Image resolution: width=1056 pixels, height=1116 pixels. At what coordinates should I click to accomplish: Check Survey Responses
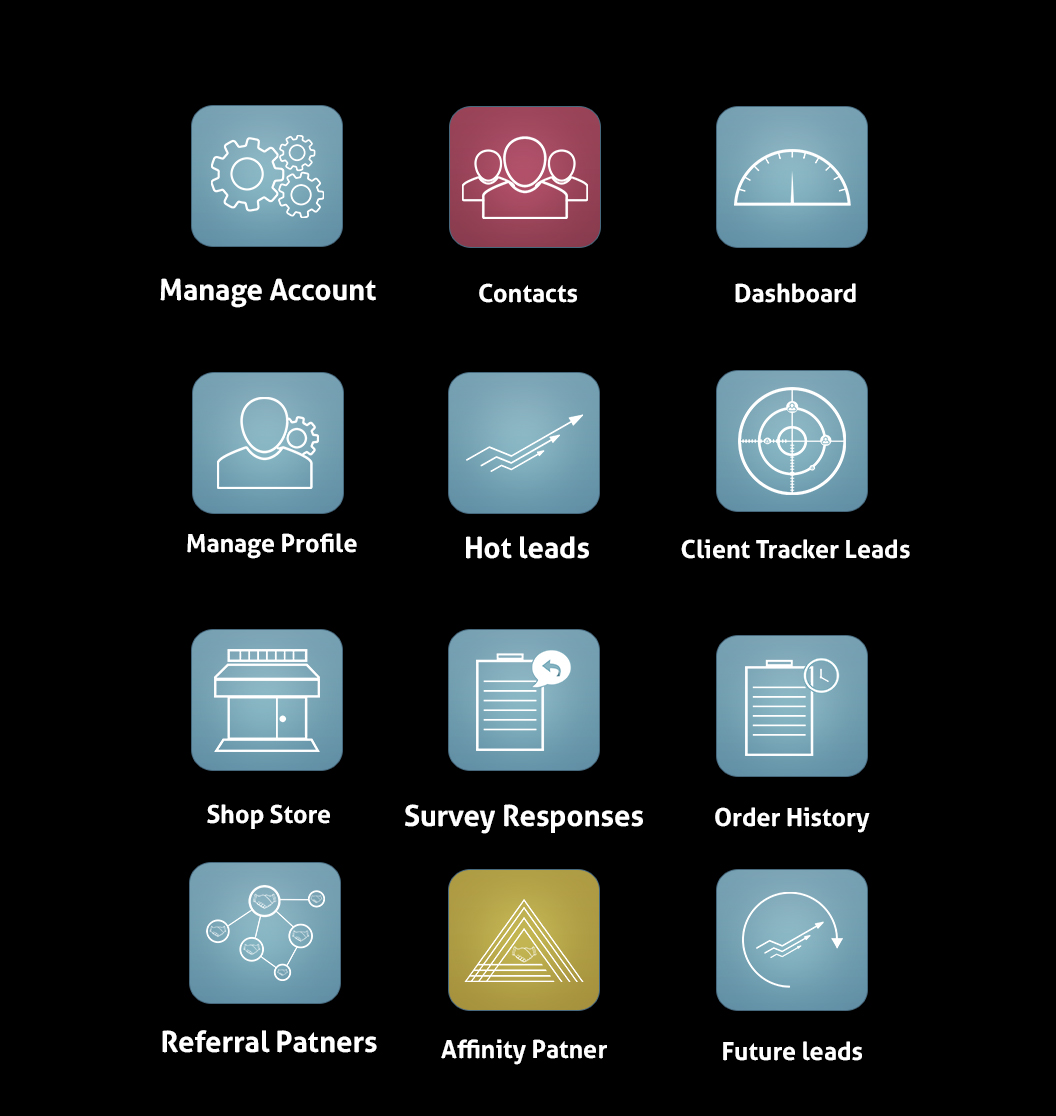524,700
